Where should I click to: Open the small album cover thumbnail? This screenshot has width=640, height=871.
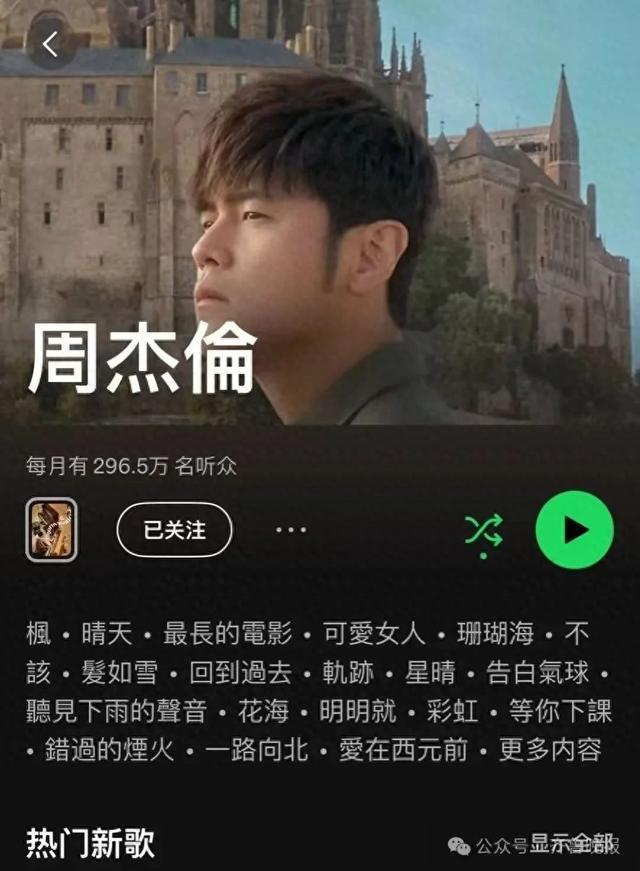point(51,530)
